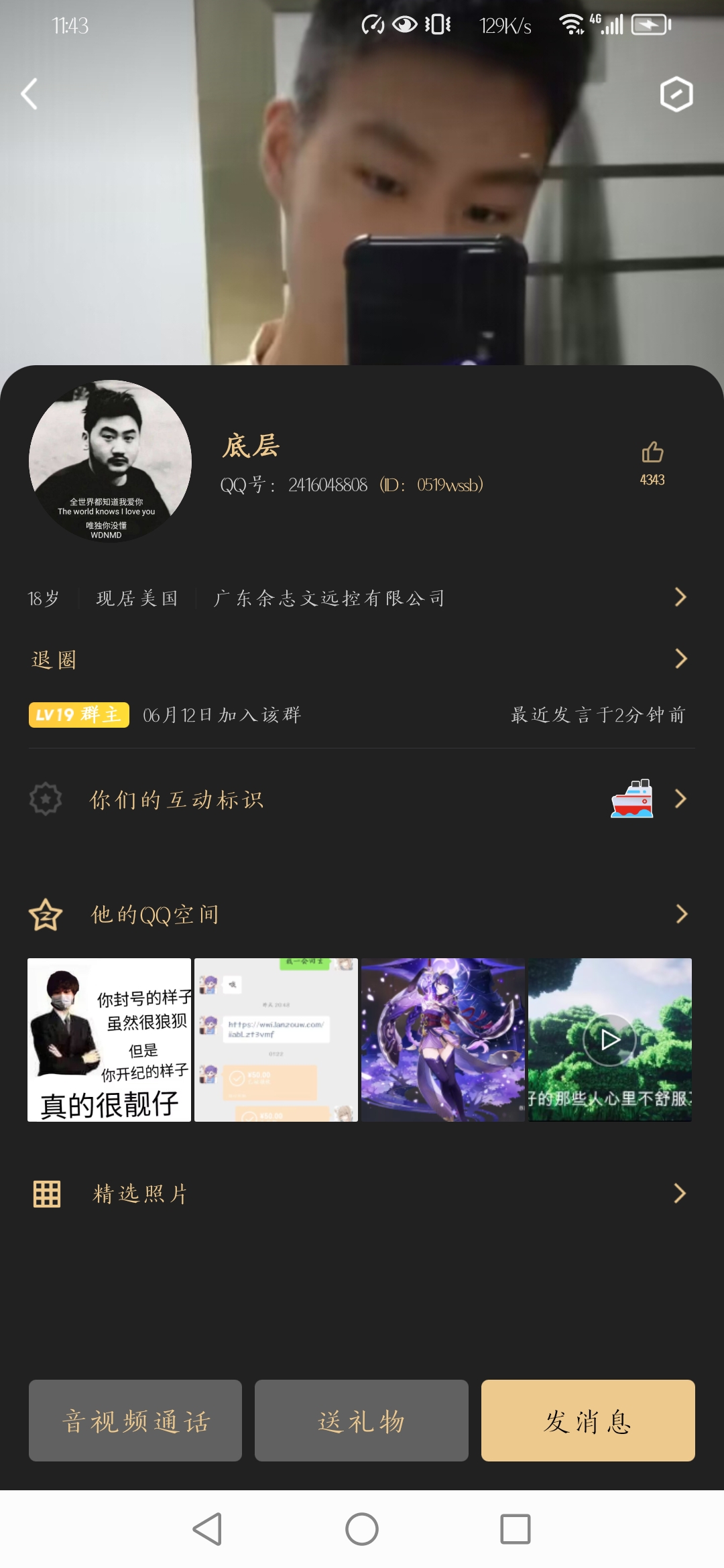Open the purple anime character photo
724x1568 pixels.
click(x=443, y=1040)
